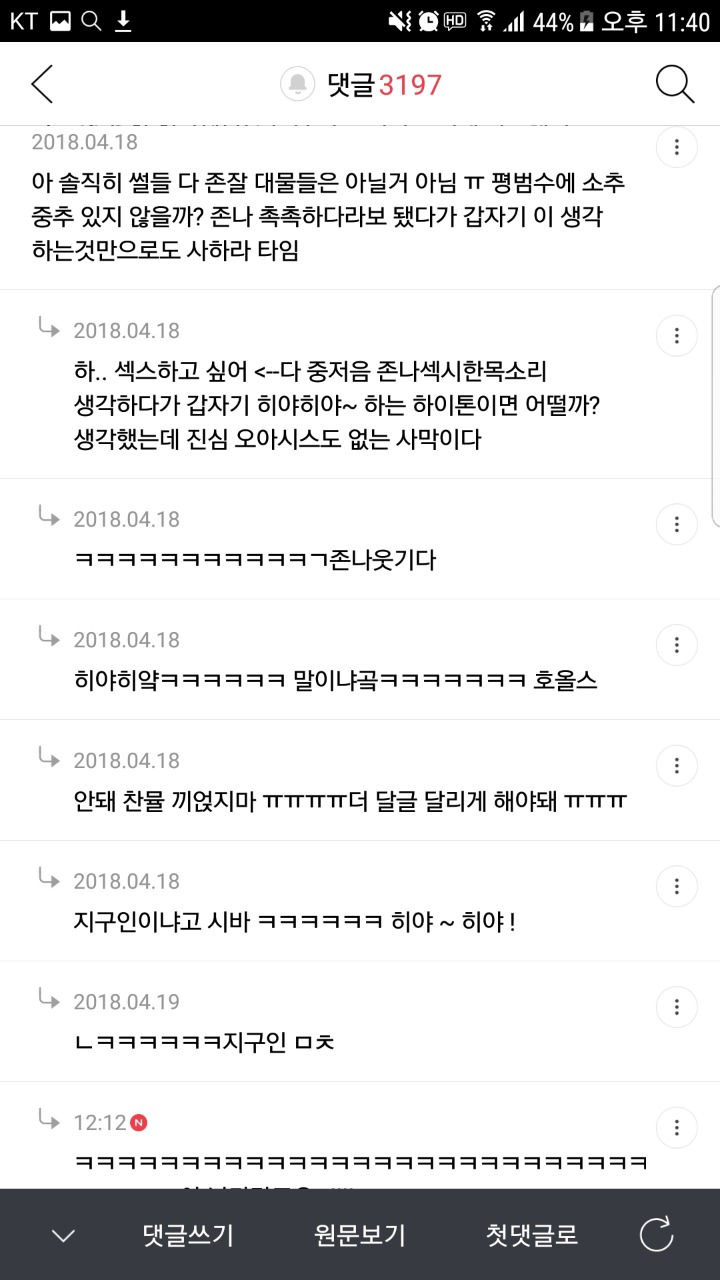This screenshot has width=720, height=1280.
Task: Open options for the 2018.04.19 reply
Action: pos(677,1006)
